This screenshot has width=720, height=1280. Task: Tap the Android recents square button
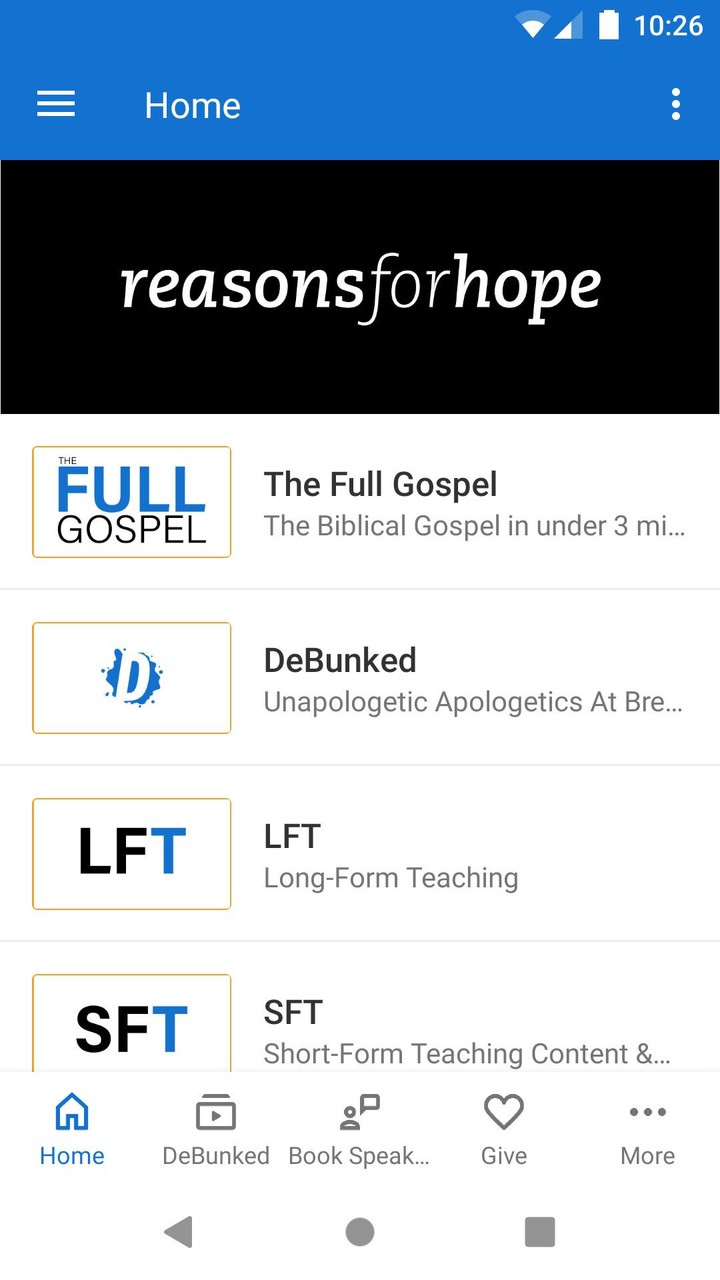click(539, 1233)
